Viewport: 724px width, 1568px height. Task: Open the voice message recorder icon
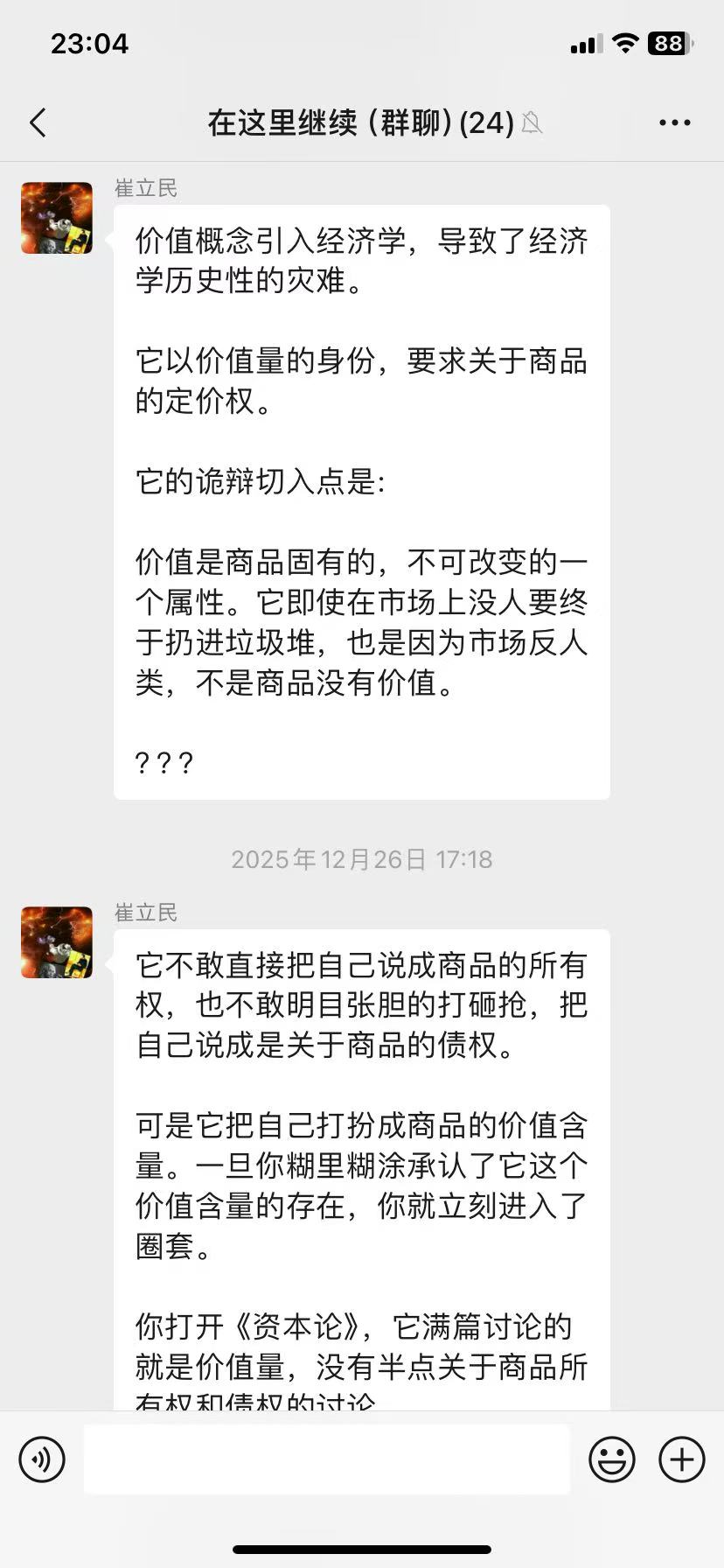41,1459
